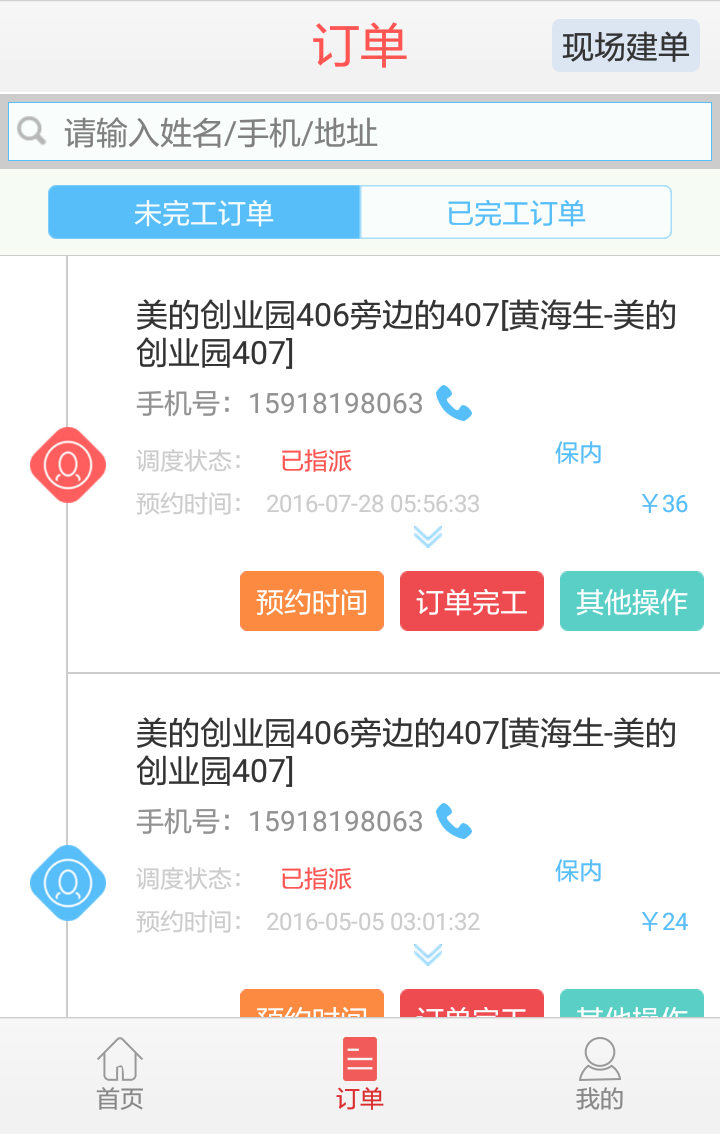
Task: Click the 保内 warranty label on first order
Action: (578, 453)
